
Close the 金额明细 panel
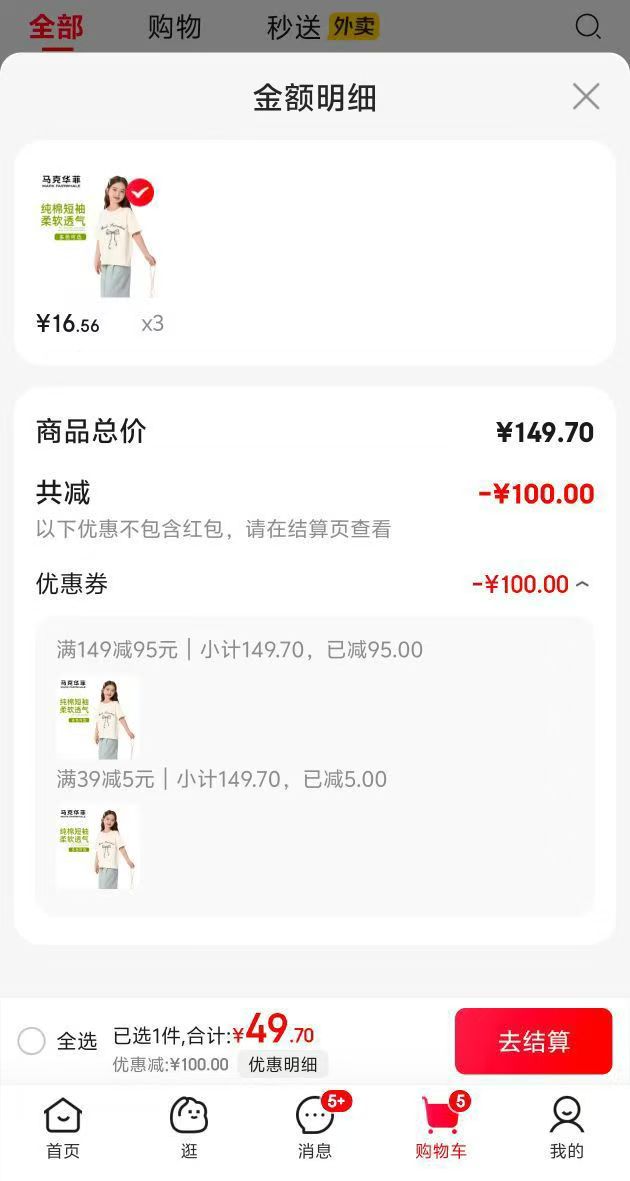point(585,97)
